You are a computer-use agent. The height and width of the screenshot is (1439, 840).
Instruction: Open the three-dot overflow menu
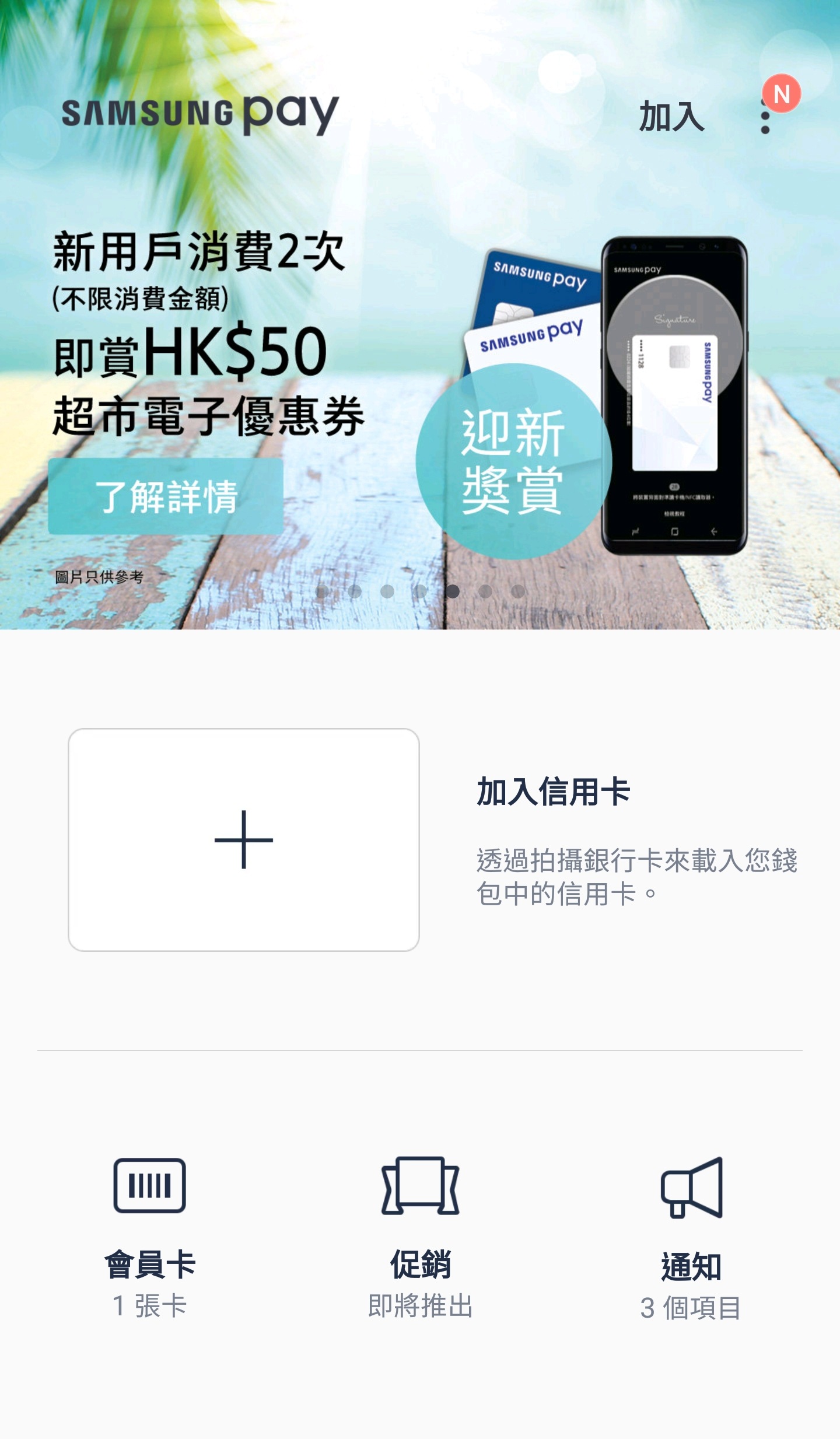765,116
